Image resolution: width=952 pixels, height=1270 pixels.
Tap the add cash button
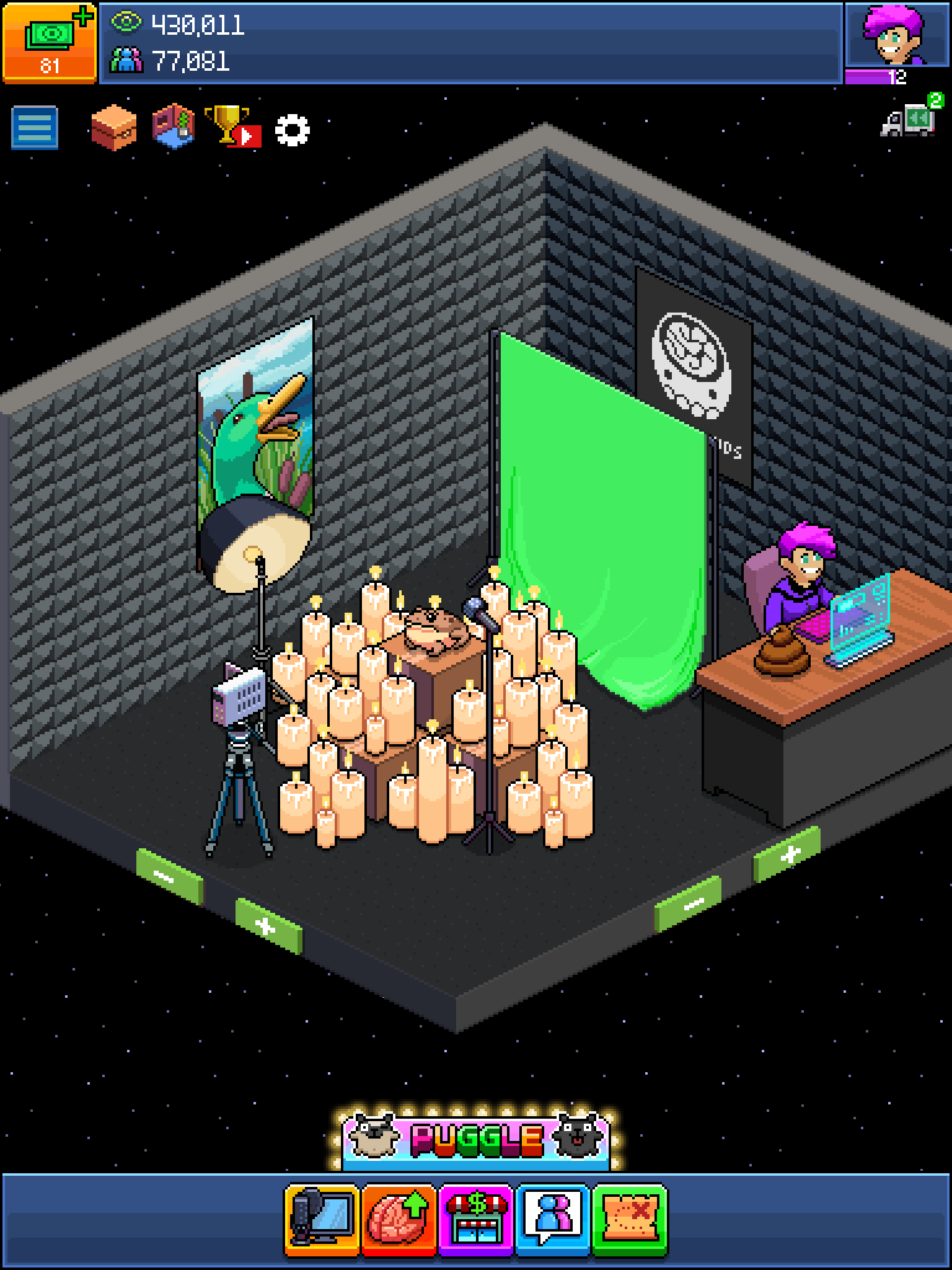click(49, 42)
